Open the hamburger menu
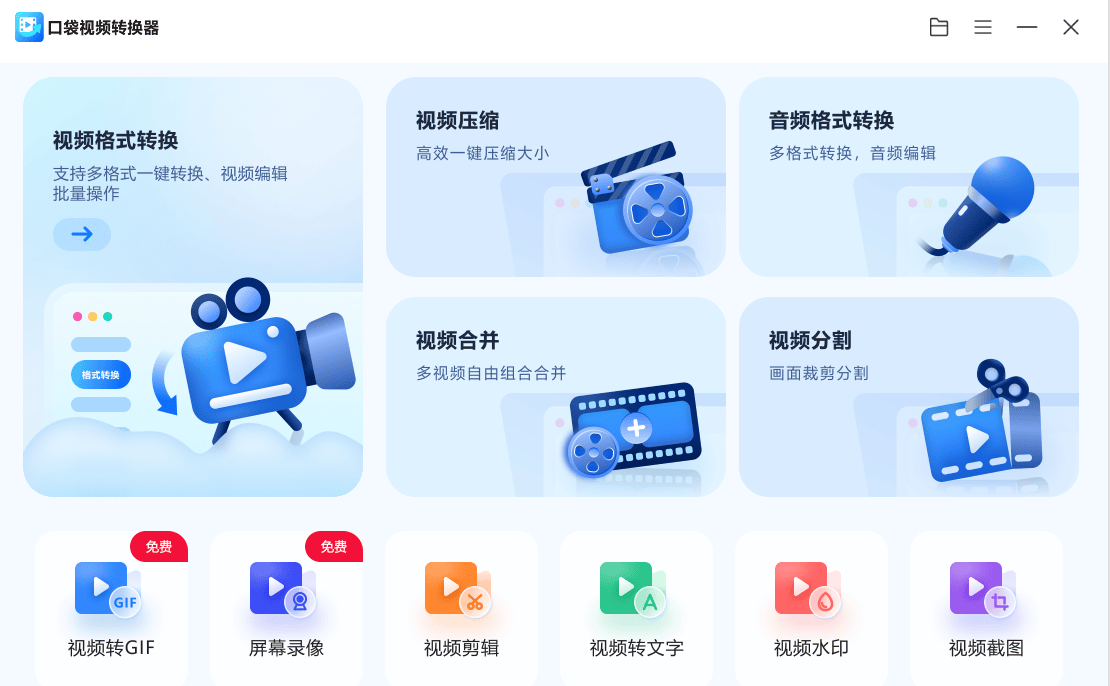 [x=983, y=28]
